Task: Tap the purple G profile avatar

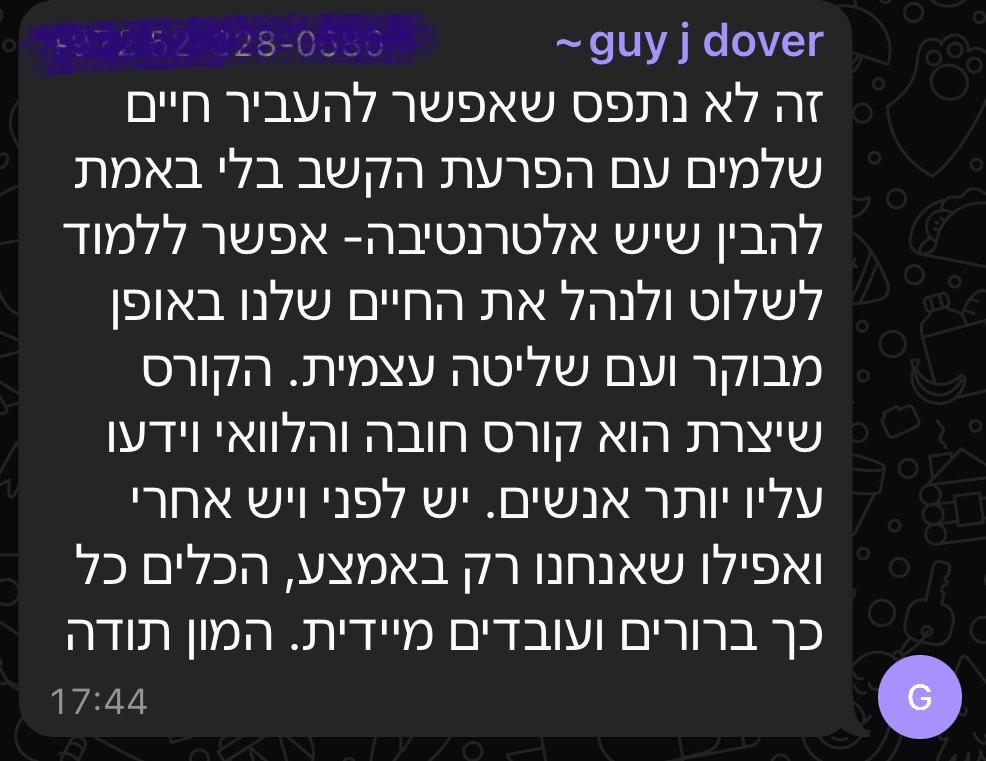Action: tap(919, 697)
